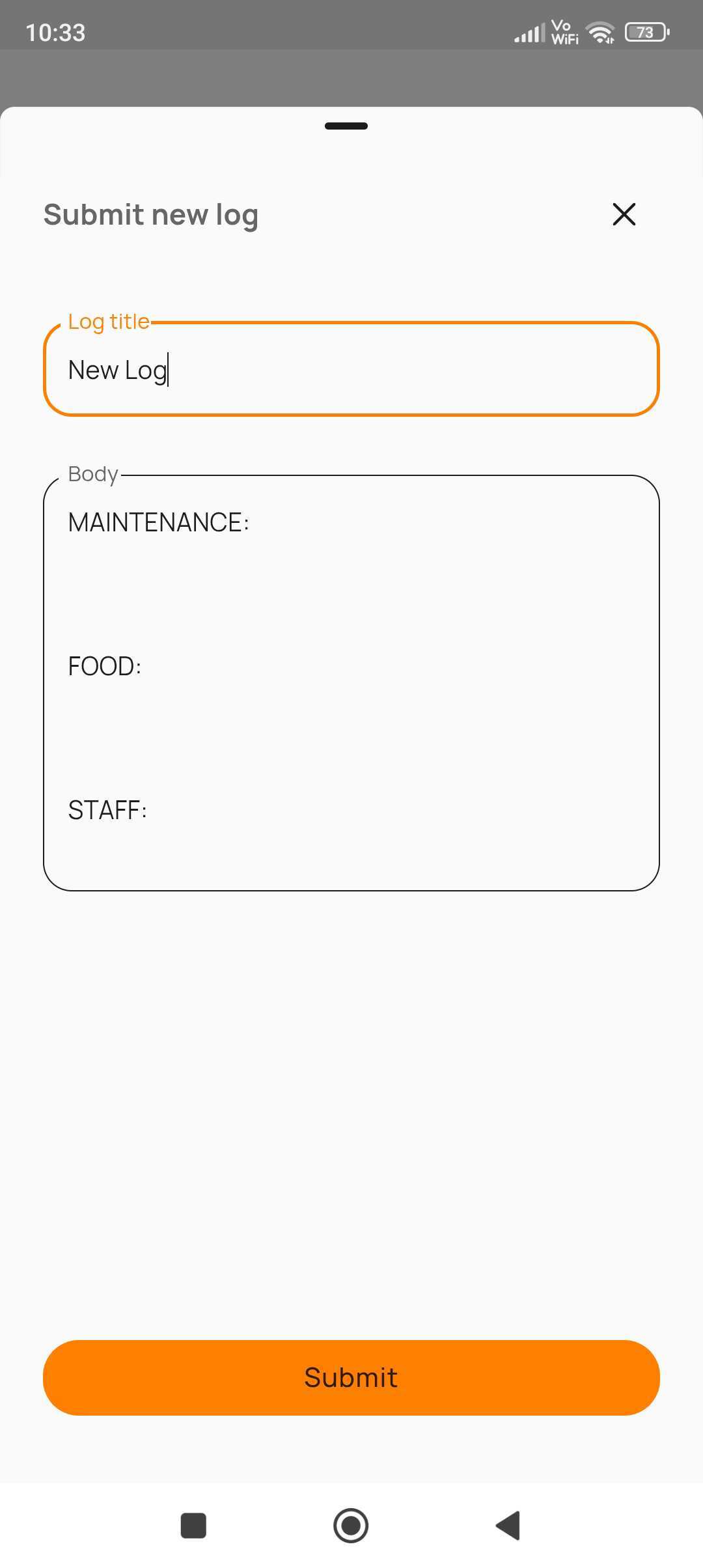Submit the new log
Viewport: 703px width, 1568px height.
point(351,1377)
